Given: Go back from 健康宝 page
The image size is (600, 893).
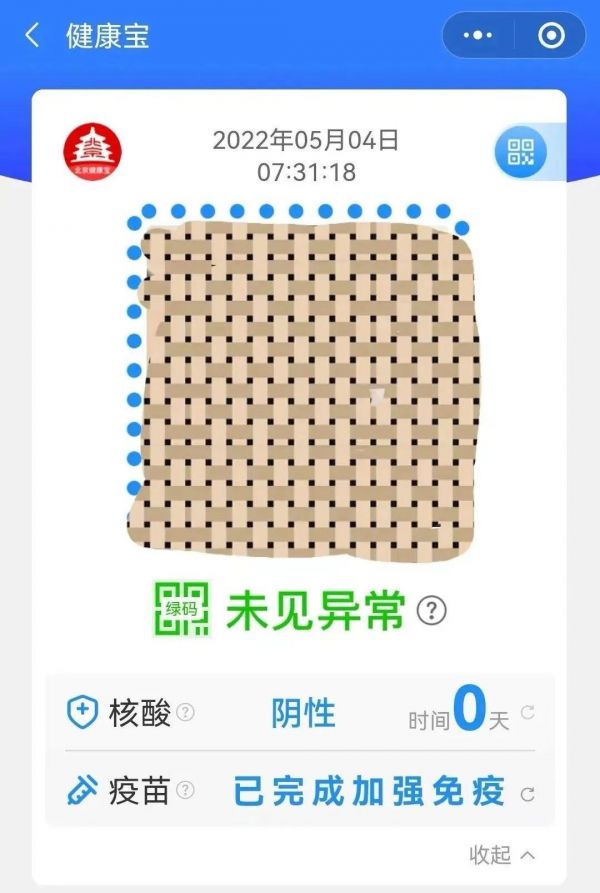Looking at the screenshot, I should (x=32, y=37).
